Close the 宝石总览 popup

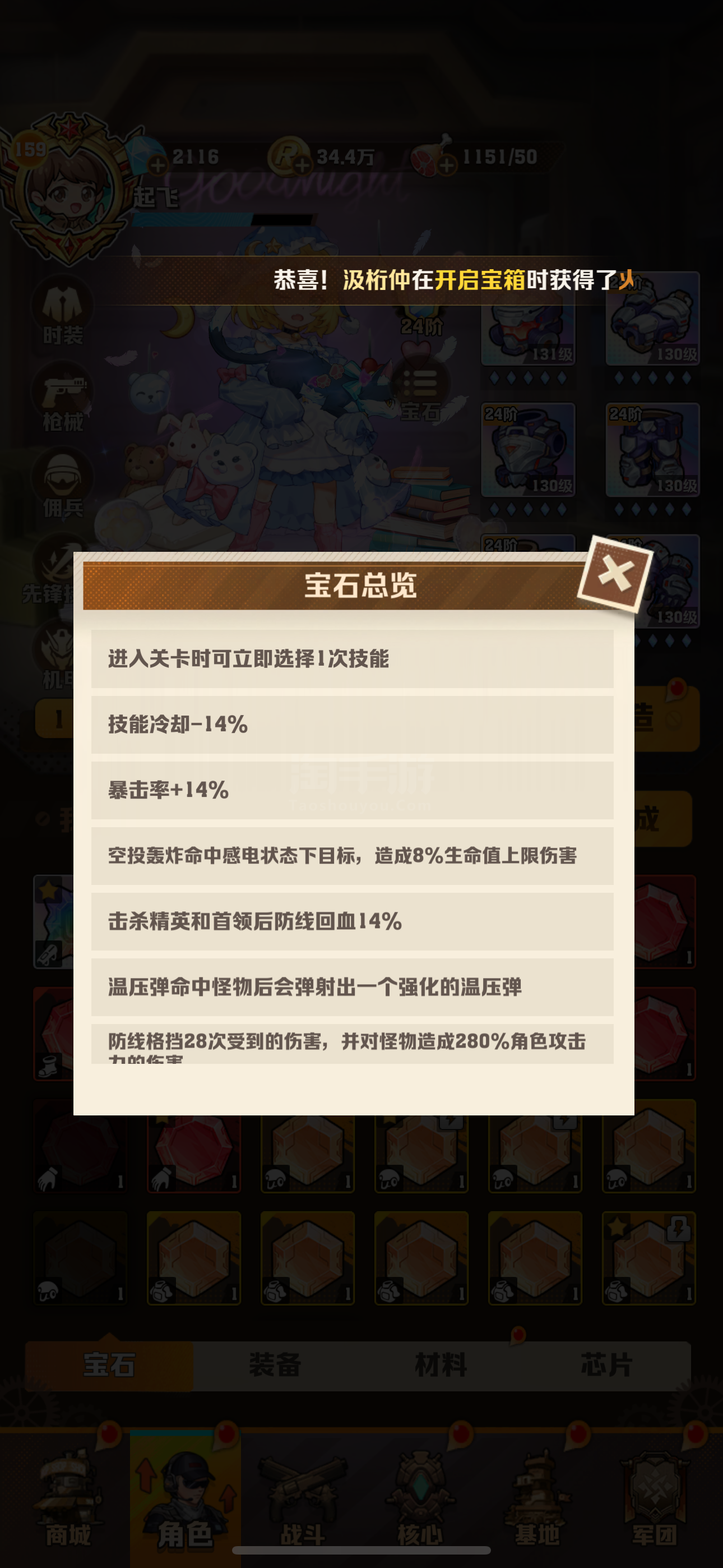click(x=615, y=574)
